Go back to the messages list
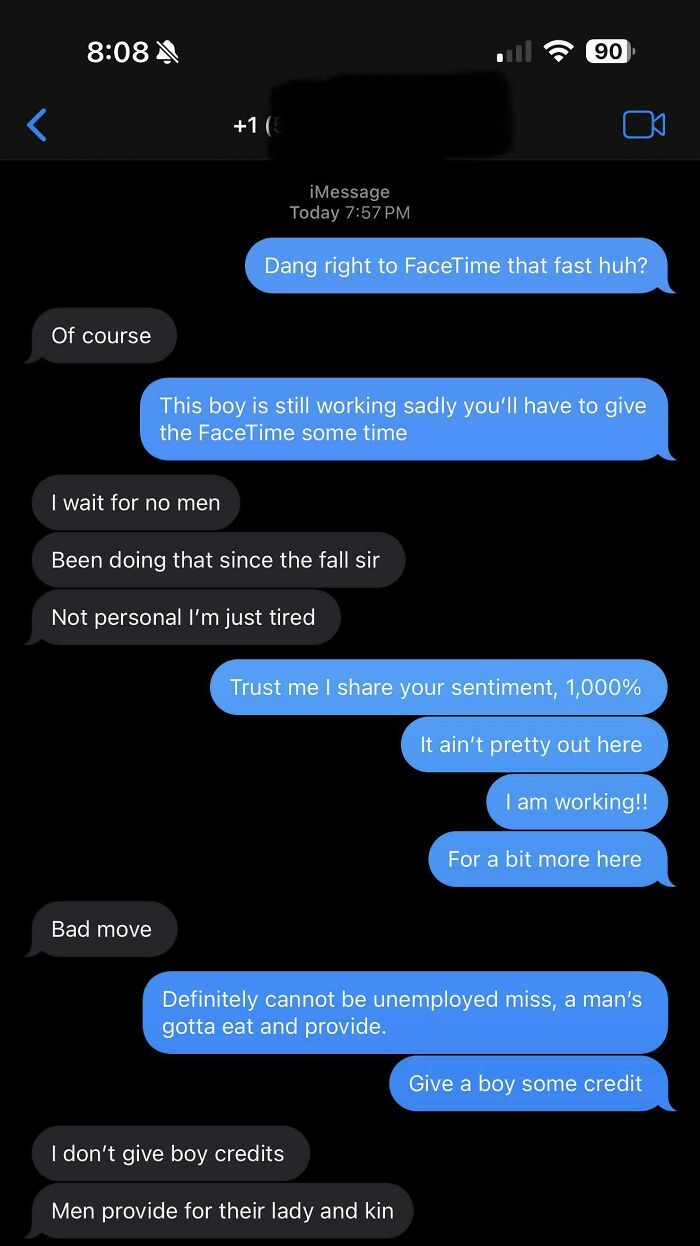Viewport: 700px width, 1246px height. click(37, 125)
